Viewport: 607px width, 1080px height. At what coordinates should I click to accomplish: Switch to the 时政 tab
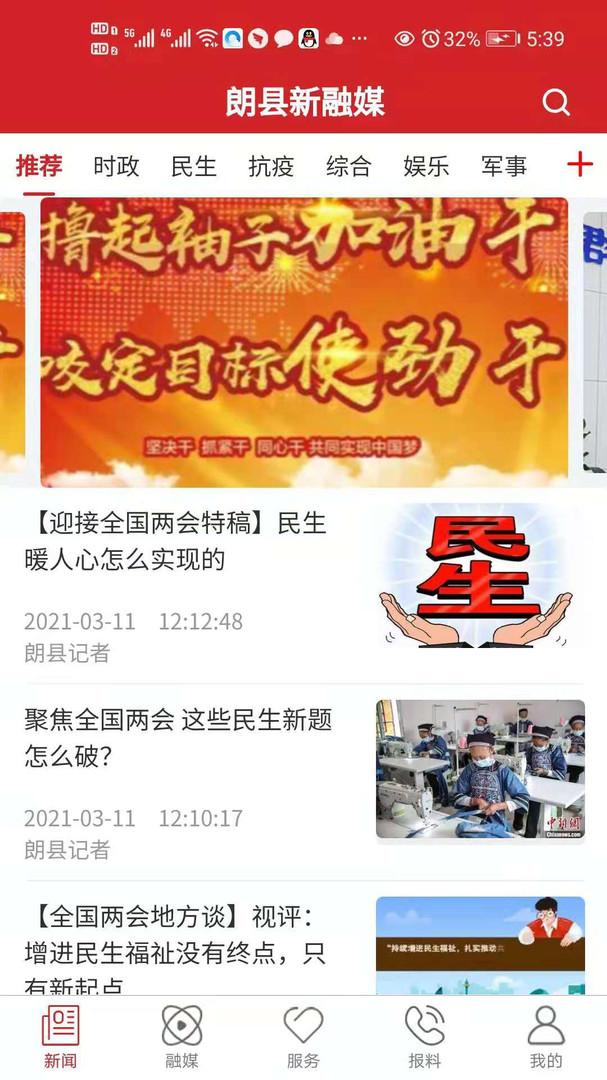116,167
